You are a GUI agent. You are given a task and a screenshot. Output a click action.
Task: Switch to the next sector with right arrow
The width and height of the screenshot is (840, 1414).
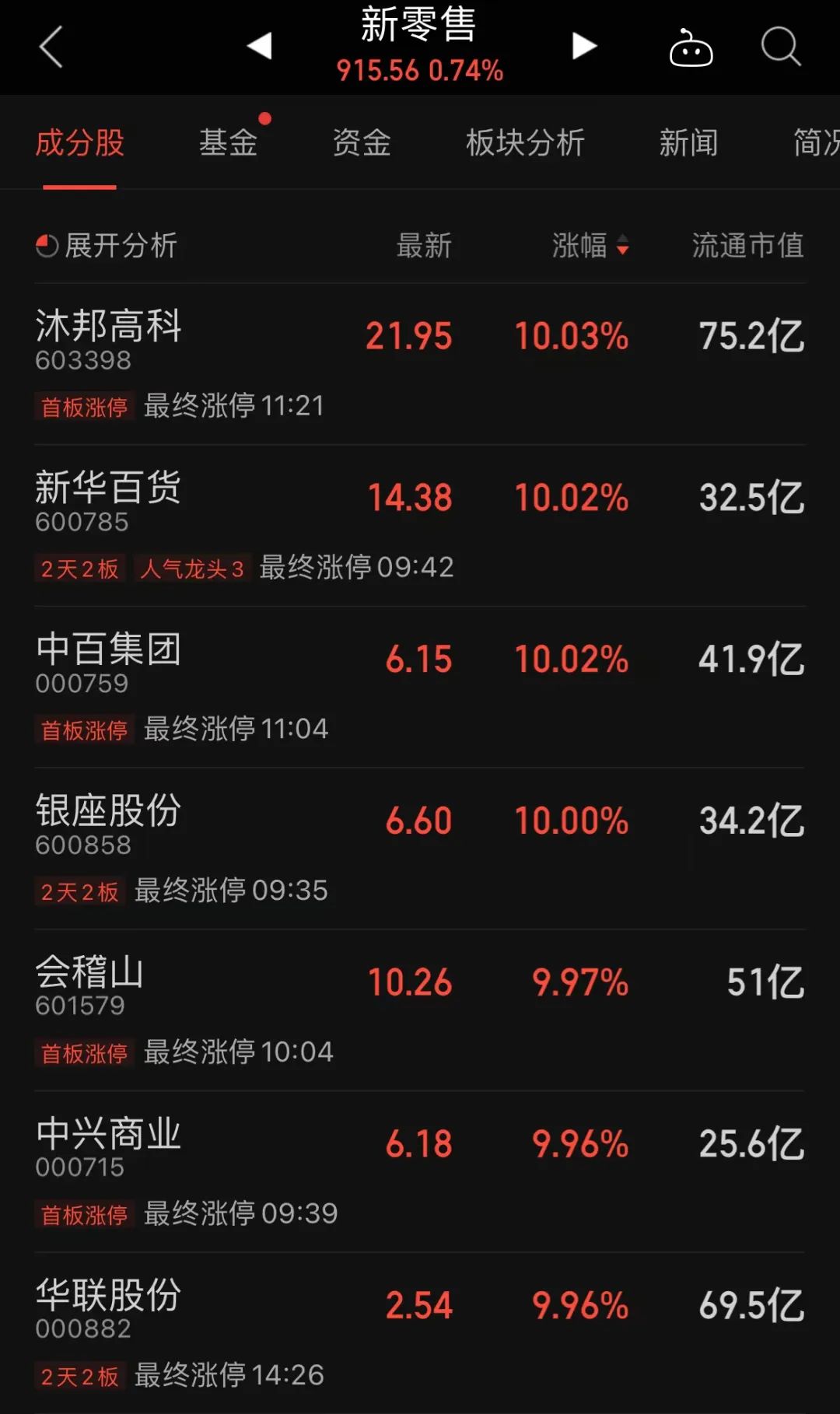point(583,46)
